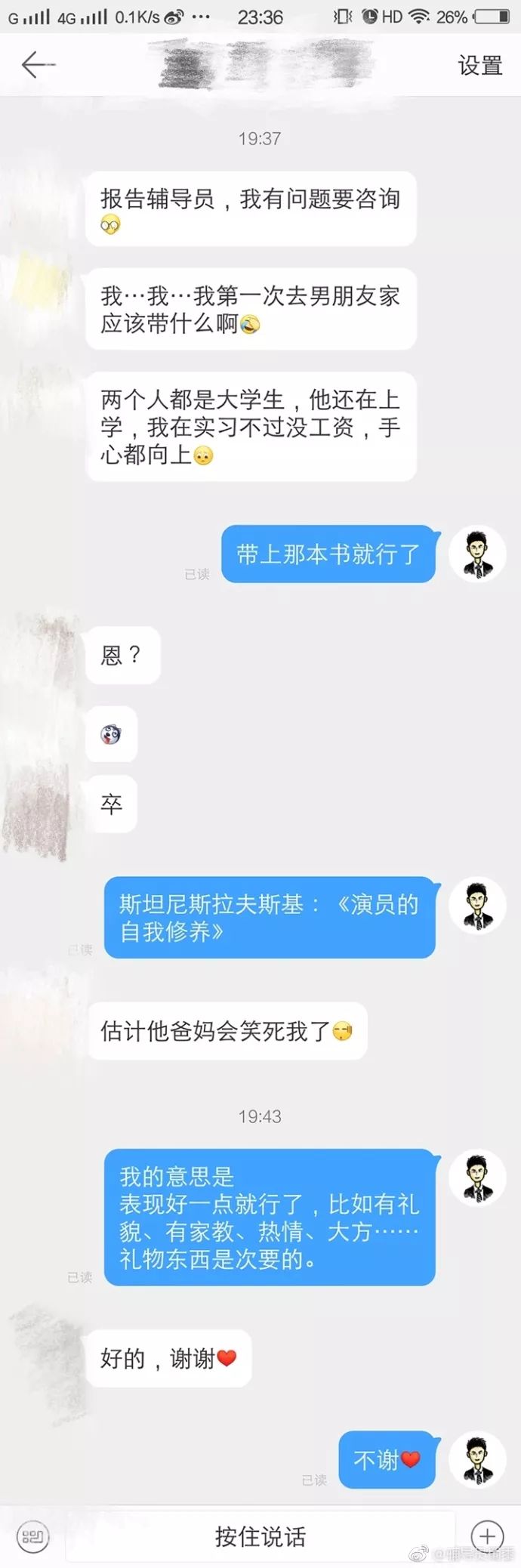The height and width of the screenshot is (1568, 521).
Task: Open sender avatar beside 不谢 message
Action: click(x=477, y=1459)
